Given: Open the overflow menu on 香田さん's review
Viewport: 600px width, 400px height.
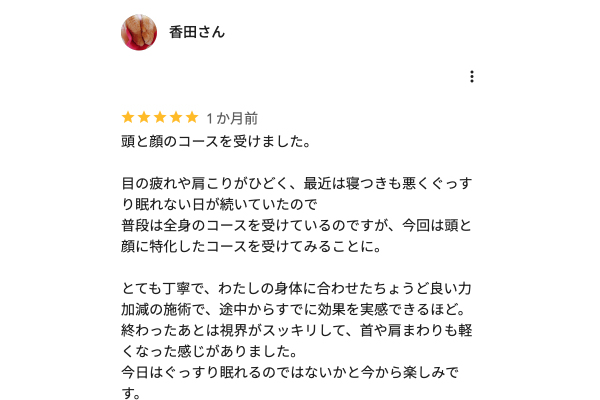Looking at the screenshot, I should 472,77.
